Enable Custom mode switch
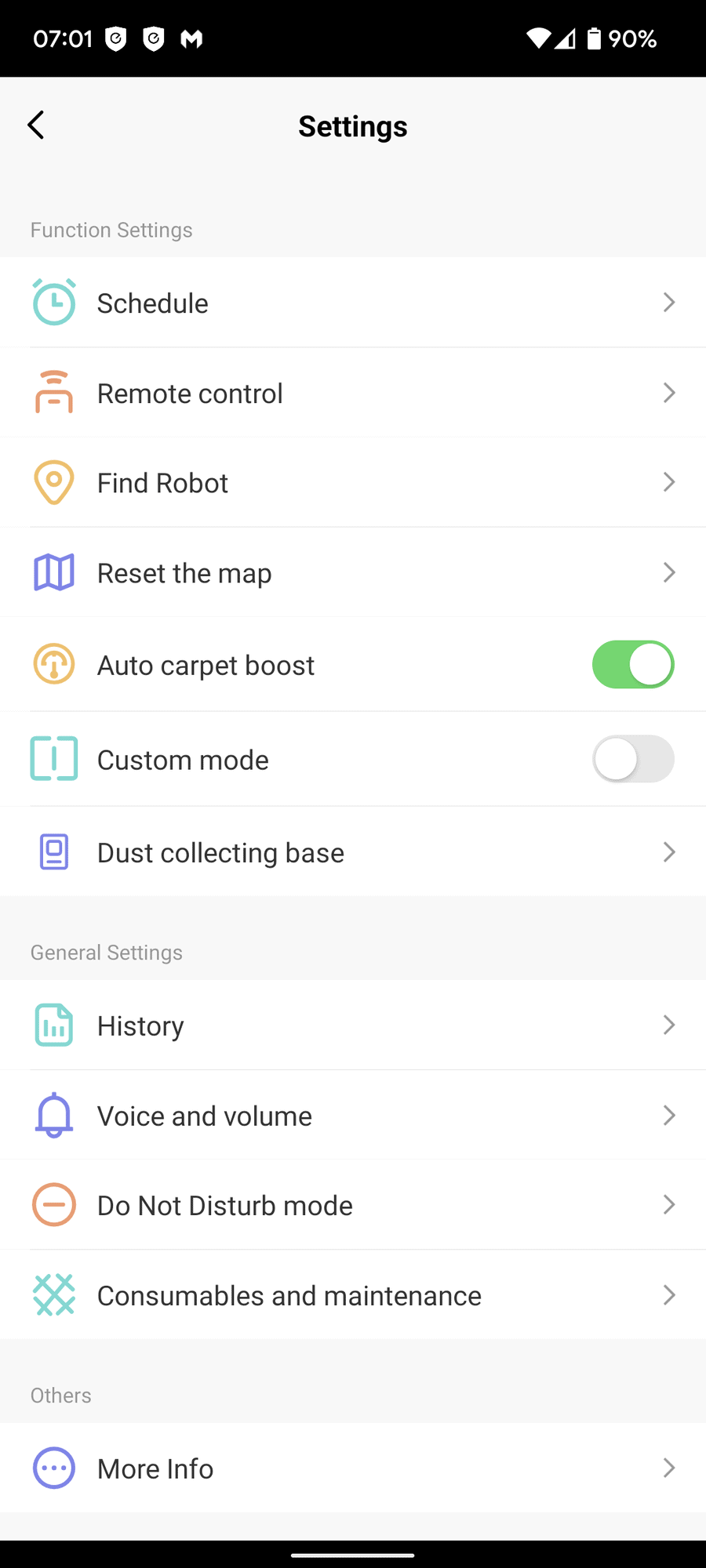706x1568 pixels. (632, 759)
